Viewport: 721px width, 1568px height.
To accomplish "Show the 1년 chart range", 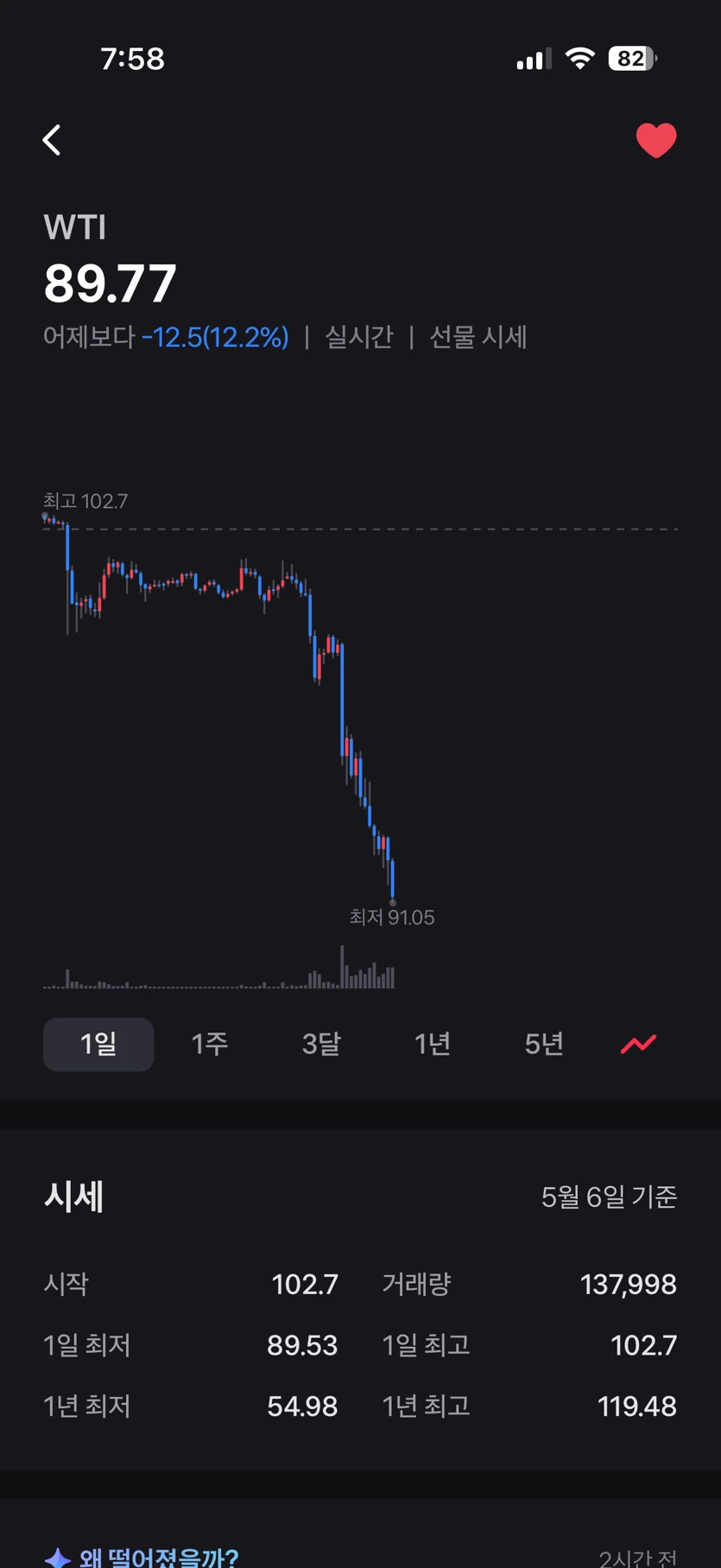I will (433, 1044).
